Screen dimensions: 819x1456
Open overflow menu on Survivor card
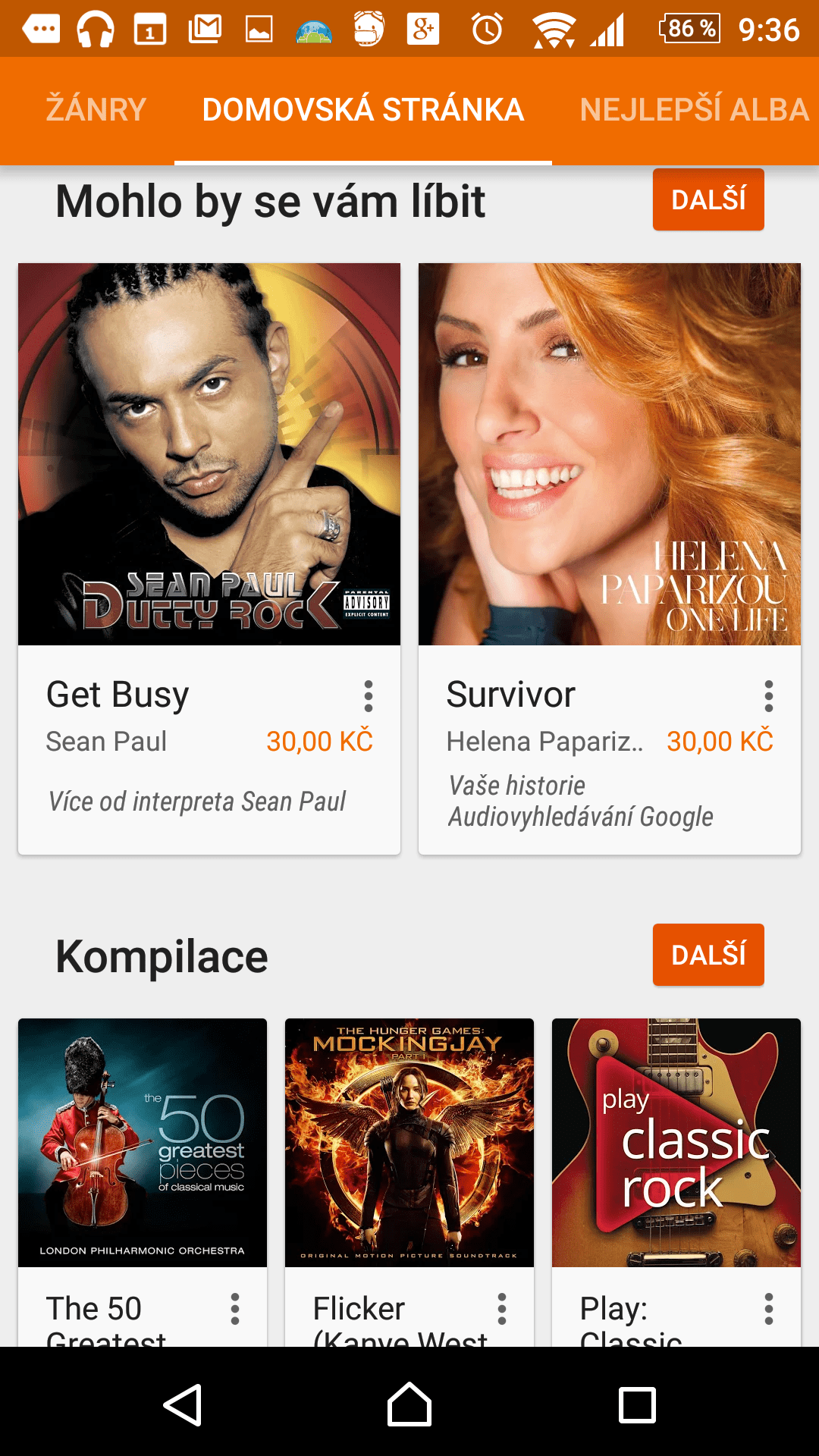[x=769, y=695]
